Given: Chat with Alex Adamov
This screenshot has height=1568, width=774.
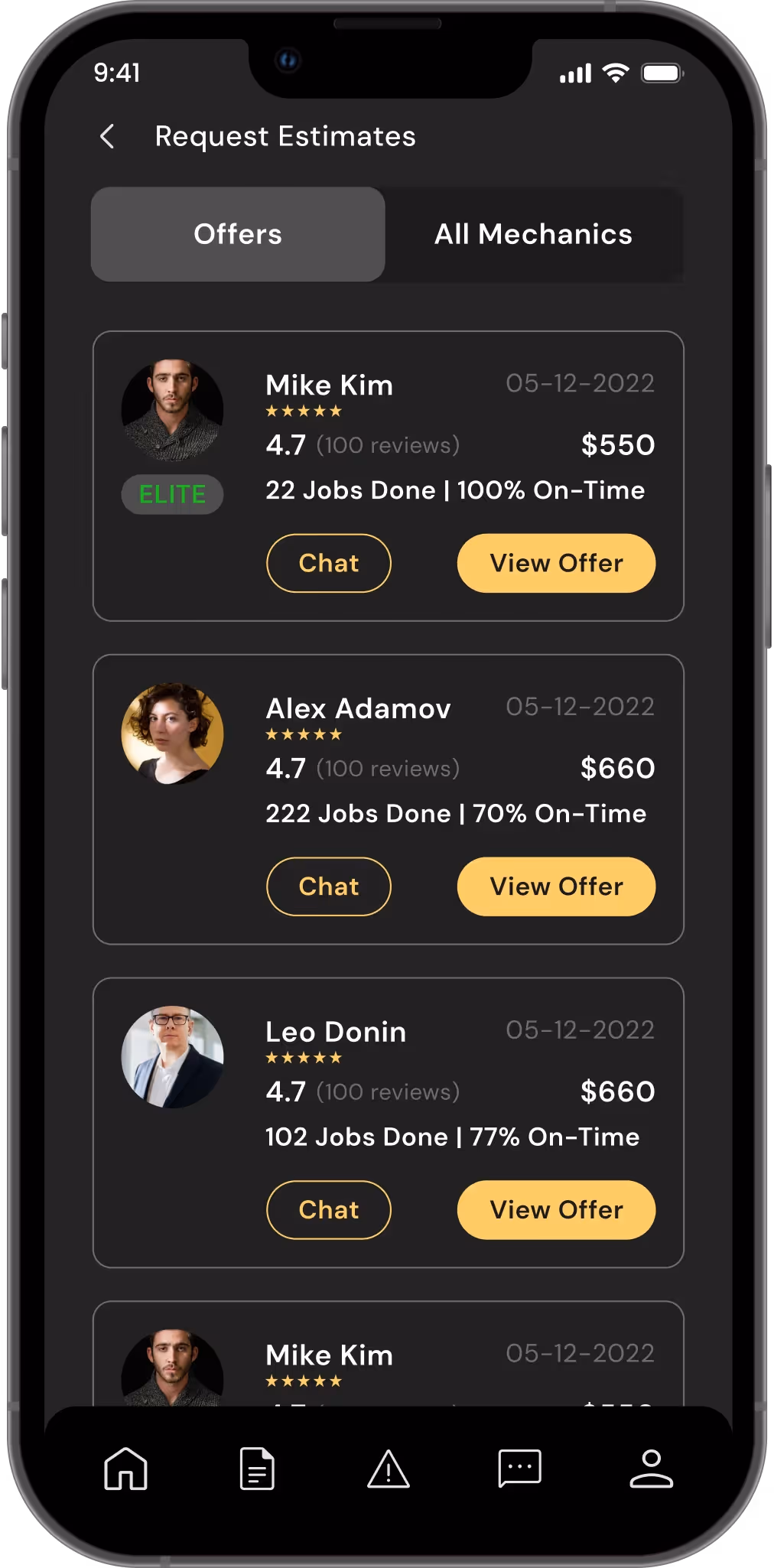Looking at the screenshot, I should coord(329,886).
